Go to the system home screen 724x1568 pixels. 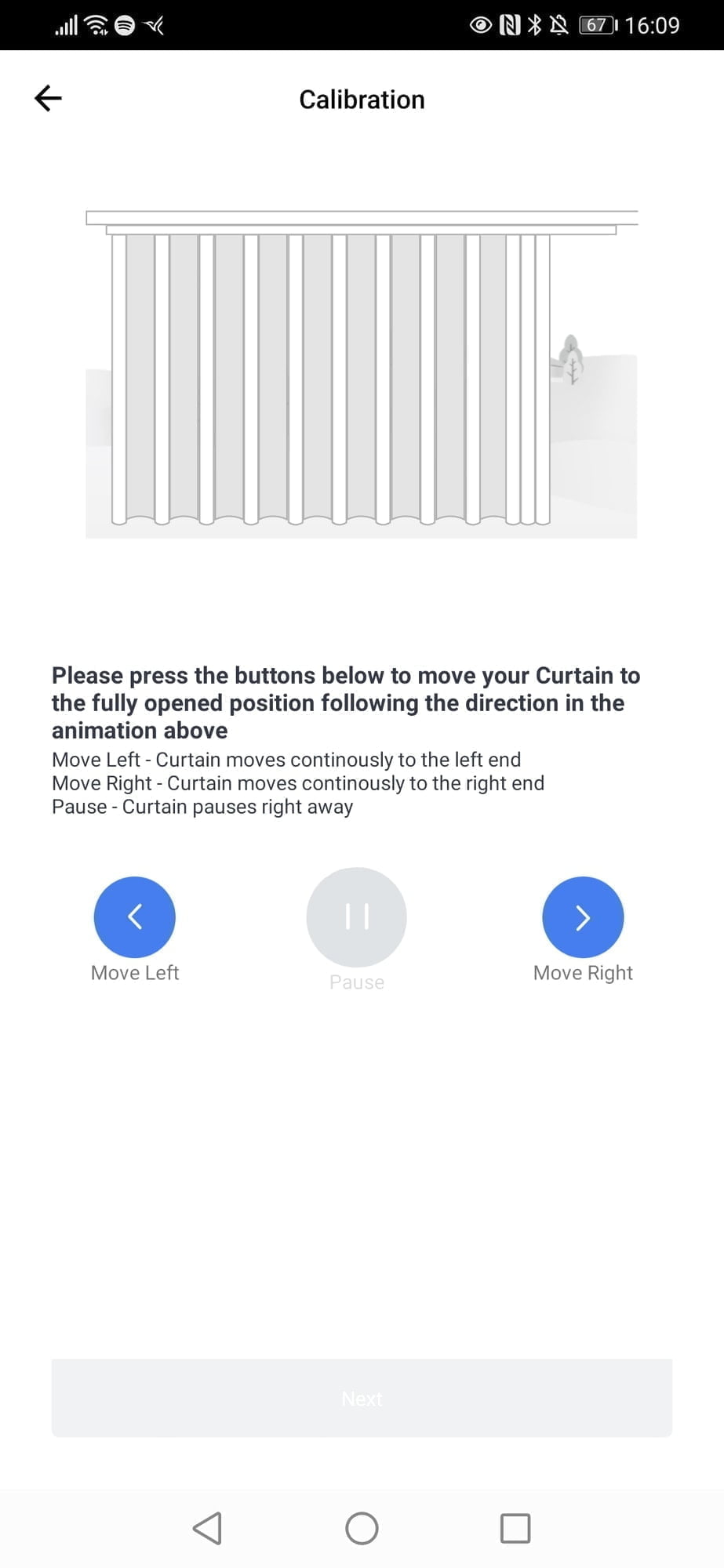362,1528
